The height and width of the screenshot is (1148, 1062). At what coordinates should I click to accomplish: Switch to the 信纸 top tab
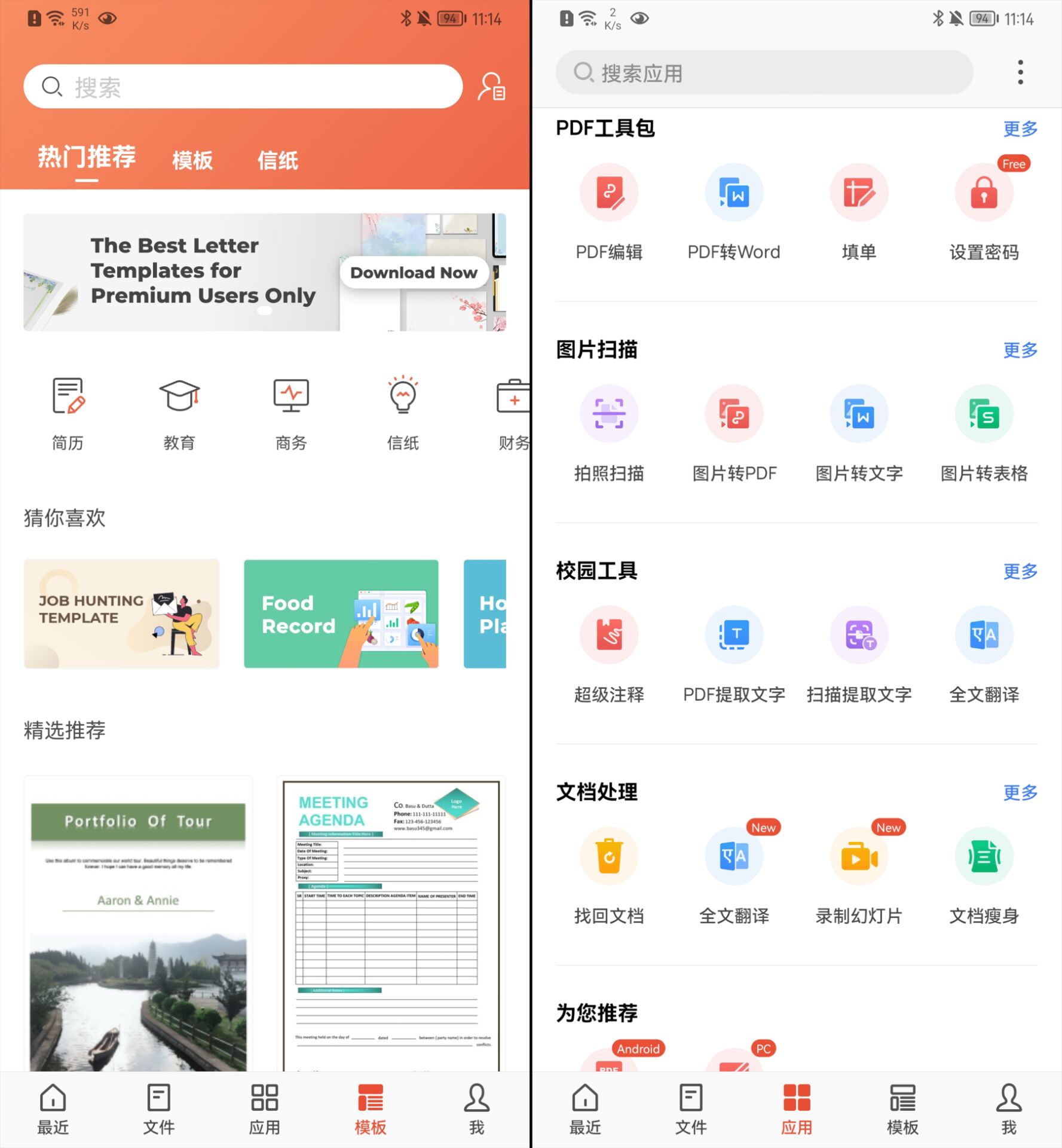277,160
